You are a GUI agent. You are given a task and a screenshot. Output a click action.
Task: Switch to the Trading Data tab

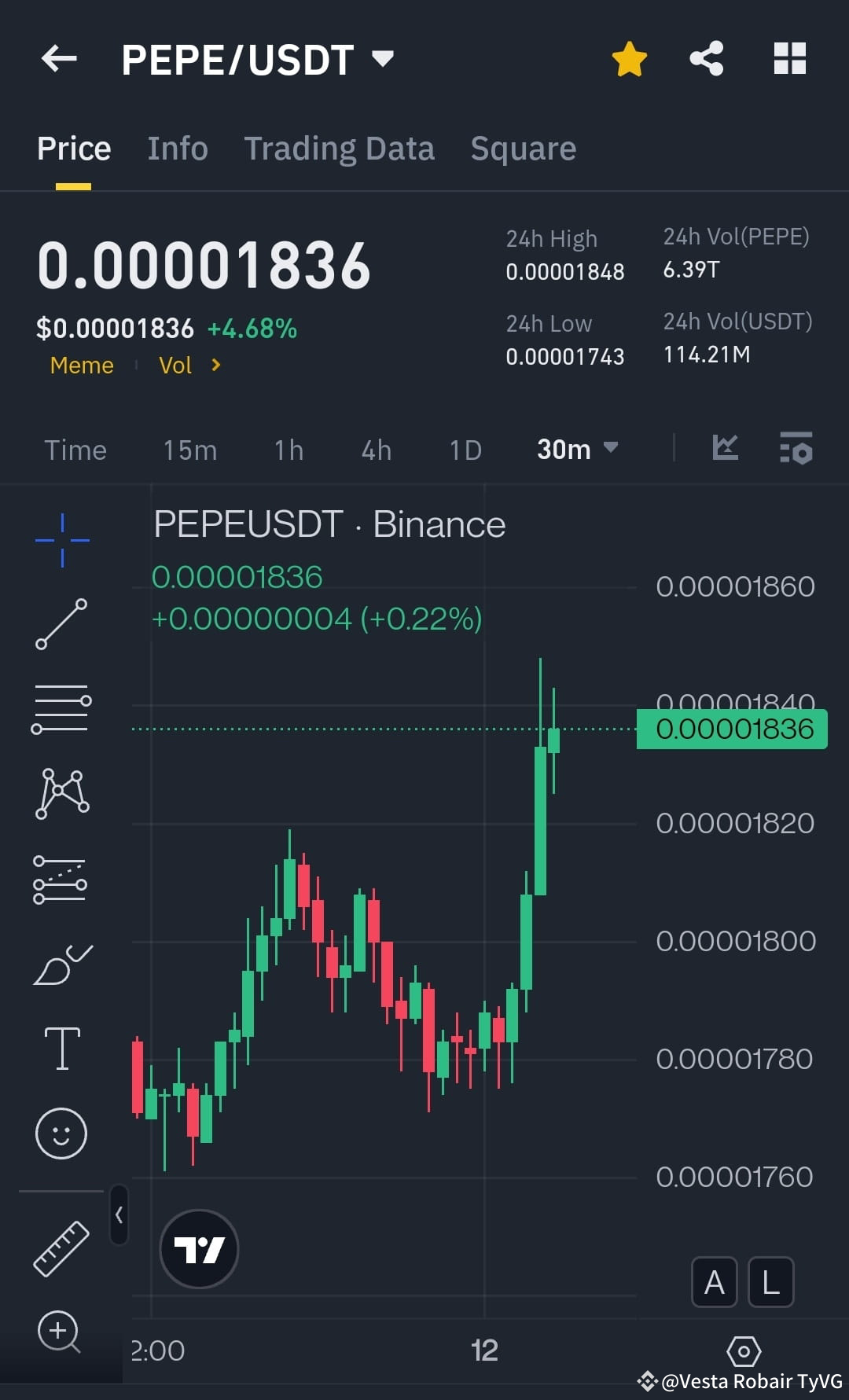pyautogui.click(x=340, y=148)
